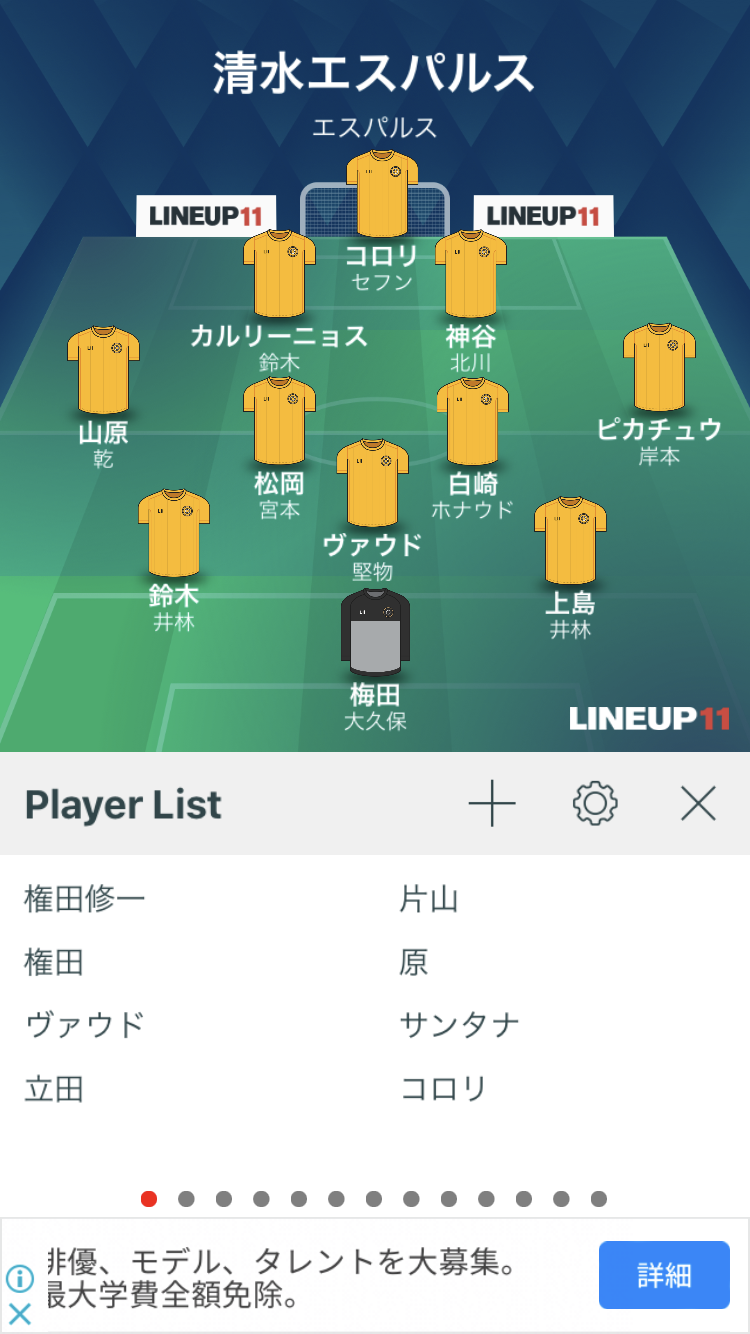
Task: Pick 原 from the player list
Action: click(414, 962)
